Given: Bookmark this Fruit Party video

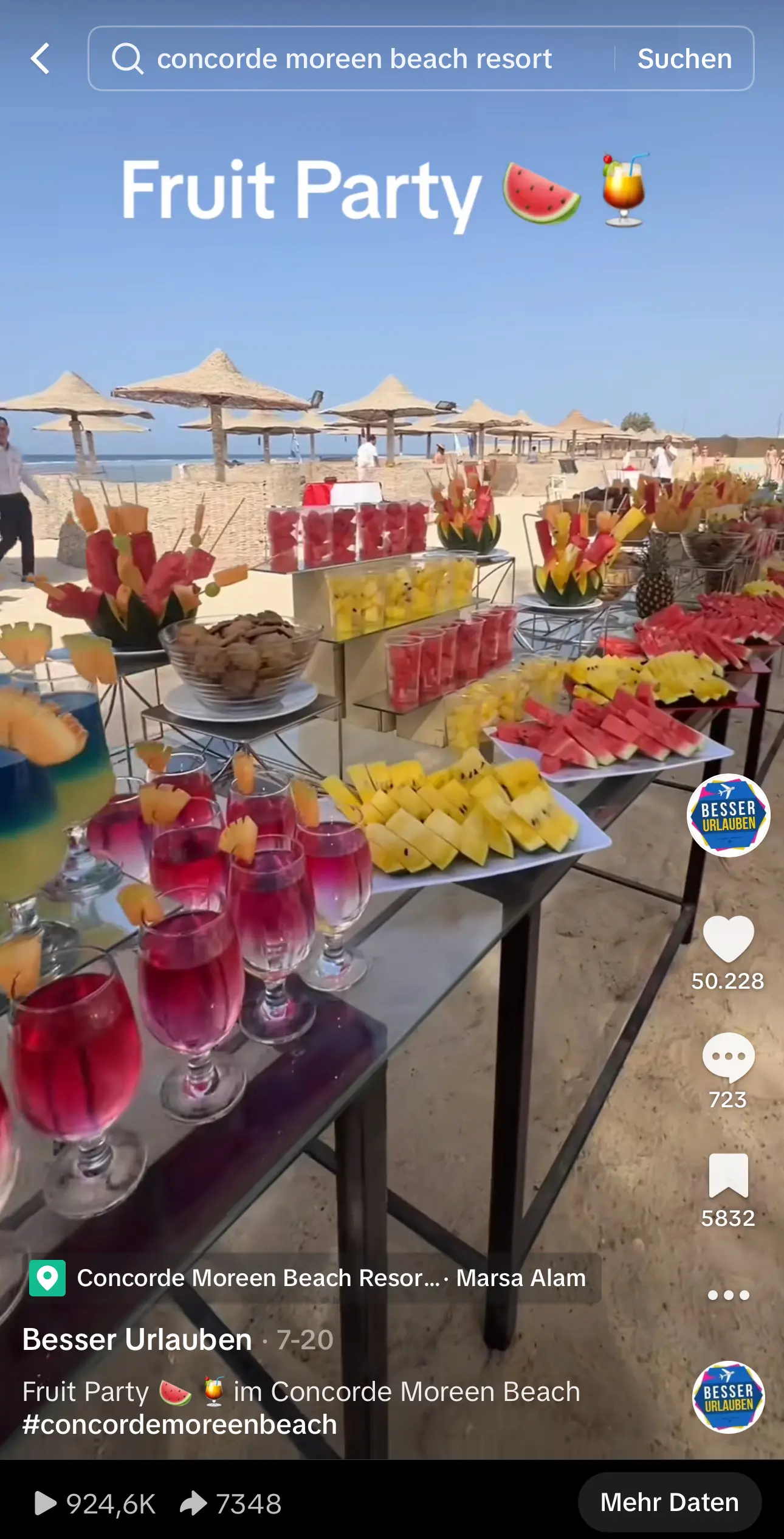Looking at the screenshot, I should [x=728, y=1175].
